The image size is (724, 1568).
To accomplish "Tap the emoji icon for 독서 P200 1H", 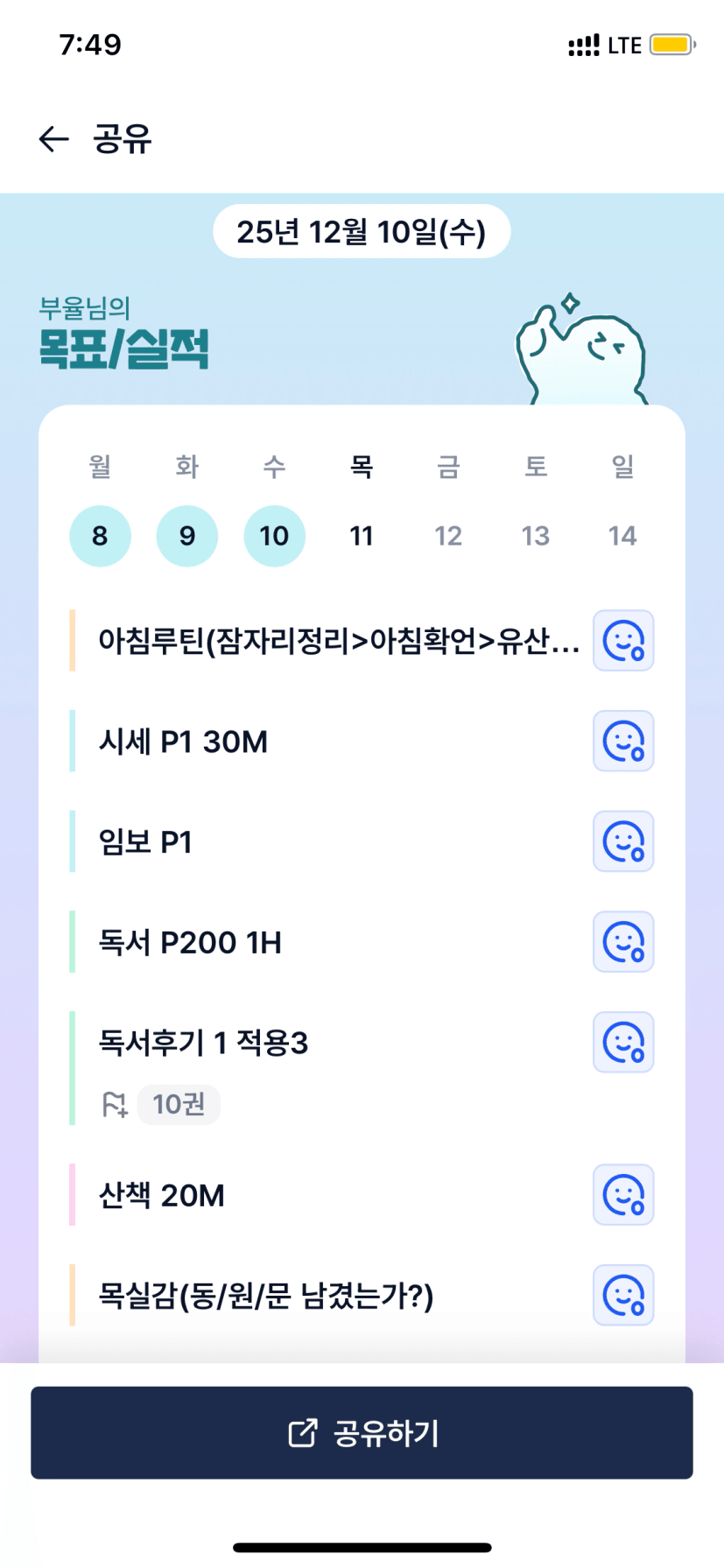I will point(623,942).
